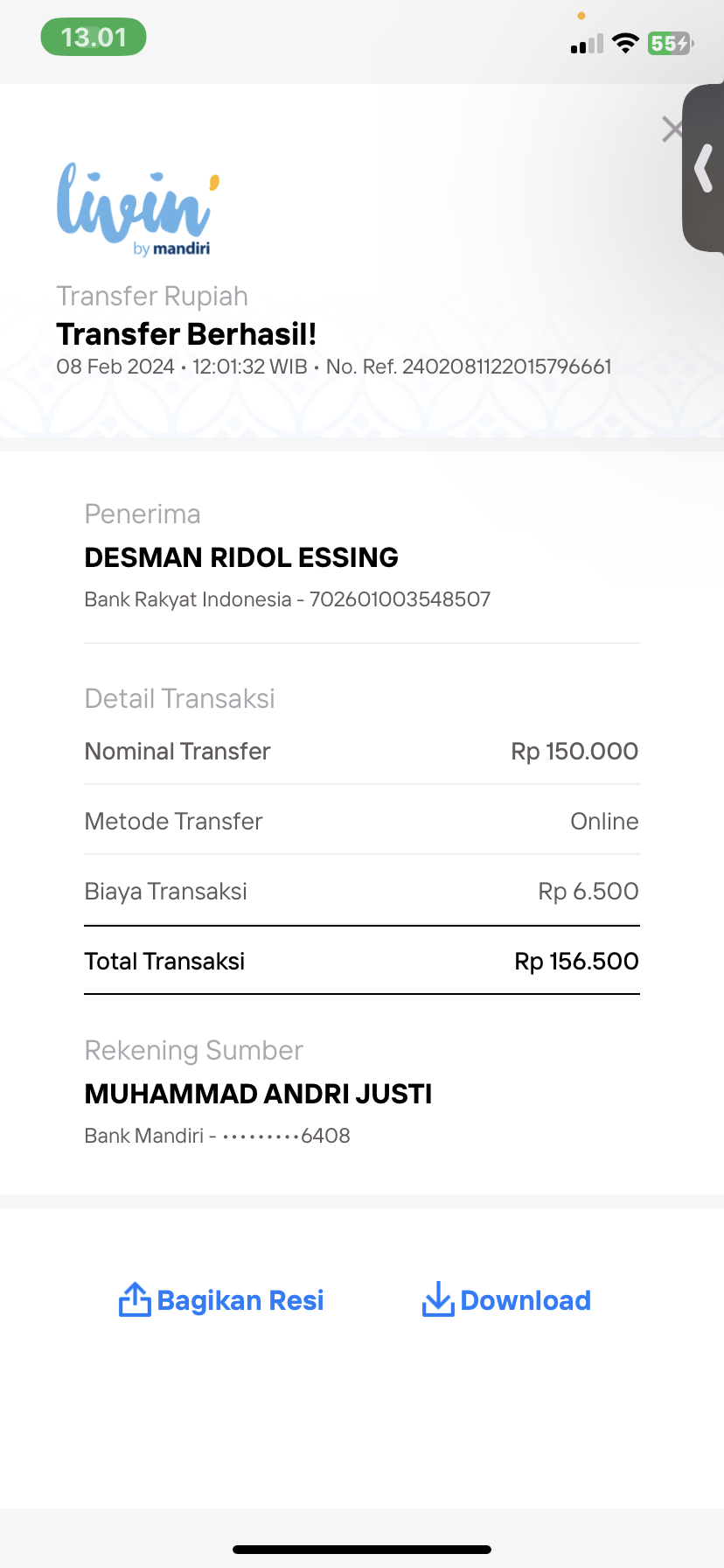Tap Bagikan Resi to share receipt
The width and height of the screenshot is (724, 1568).
click(221, 1300)
